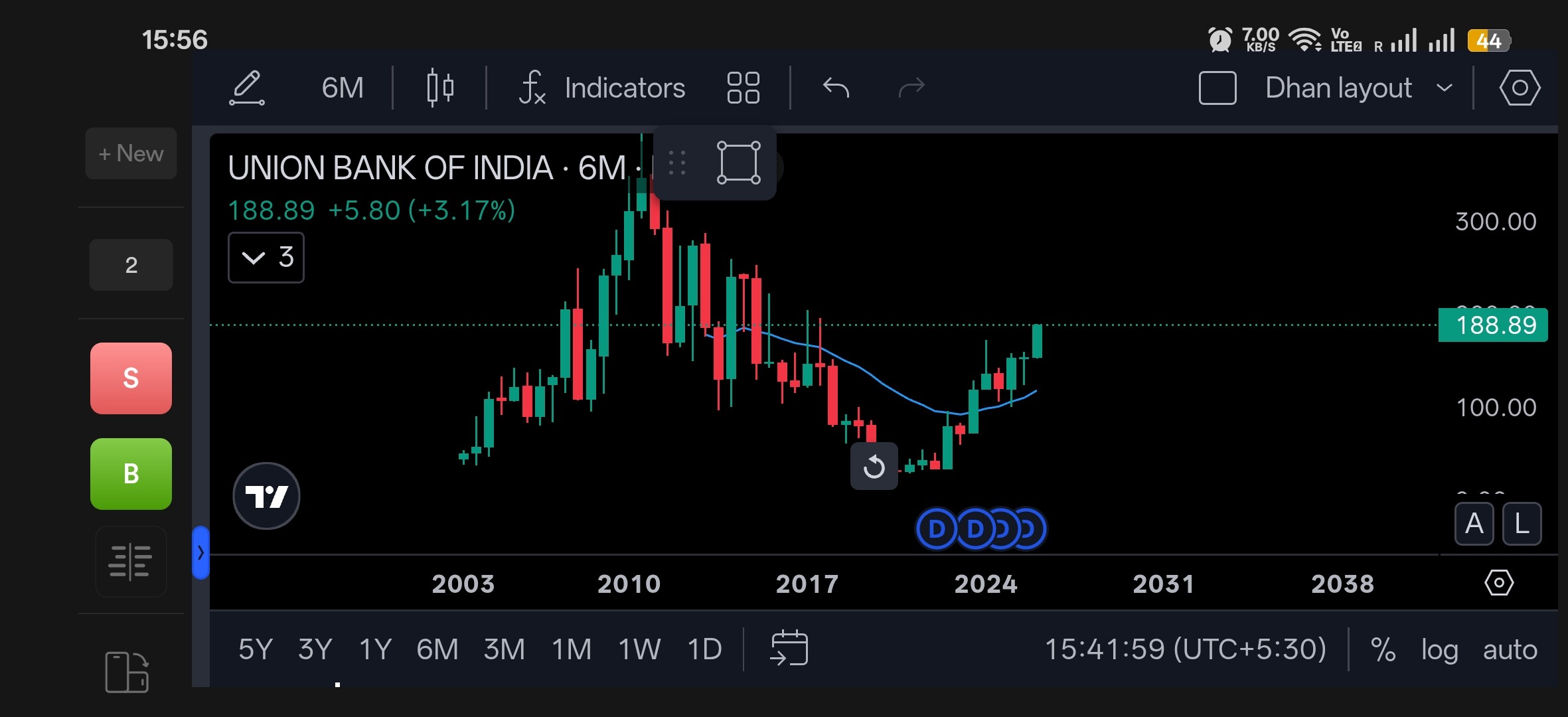Open the candlestick chart style picker
Viewport: 1568px width, 717px height.
click(x=439, y=88)
